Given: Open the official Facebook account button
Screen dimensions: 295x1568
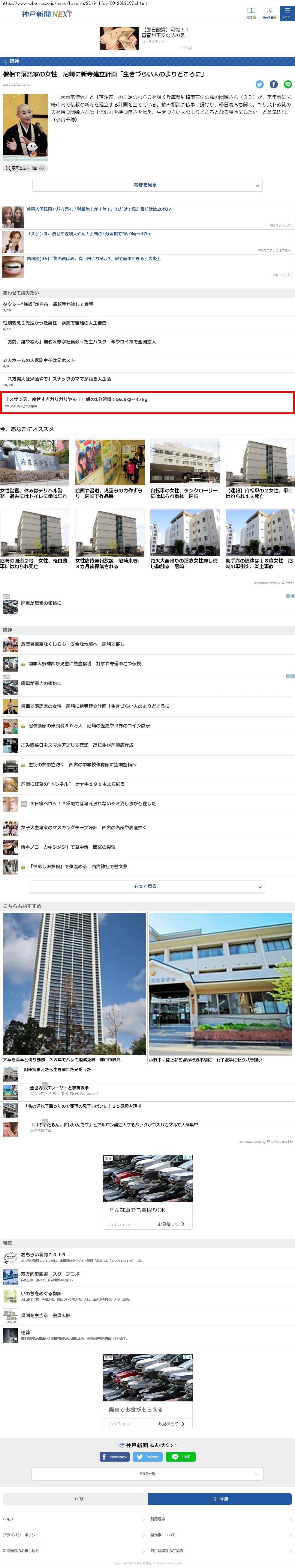Looking at the screenshot, I should pos(115,1457).
